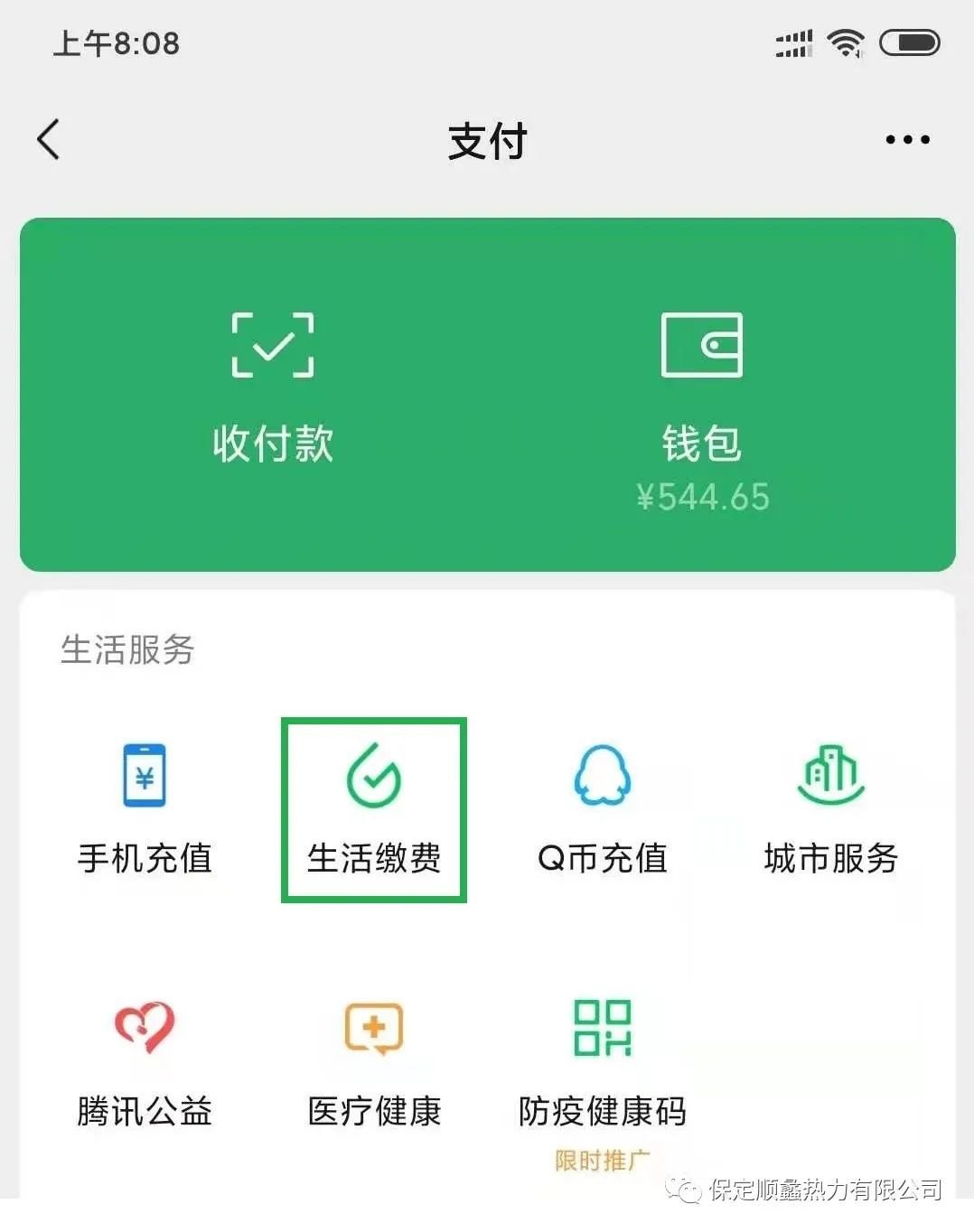The width and height of the screenshot is (974, 1232).
Task: Go back from the 支付 page
Action: 49,140
